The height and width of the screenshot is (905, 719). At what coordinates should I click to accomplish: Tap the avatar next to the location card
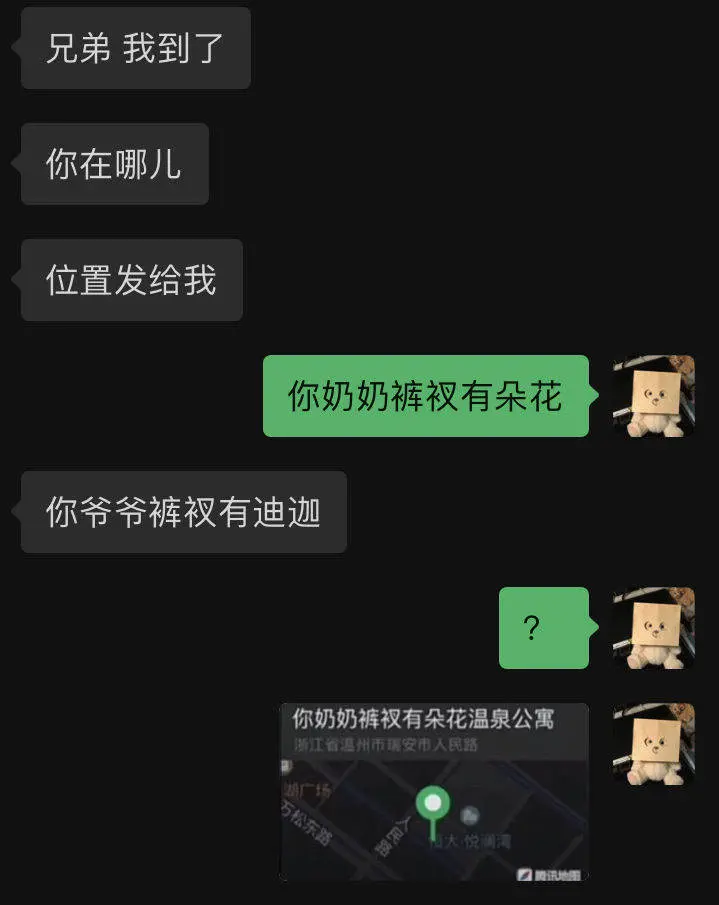(x=653, y=744)
